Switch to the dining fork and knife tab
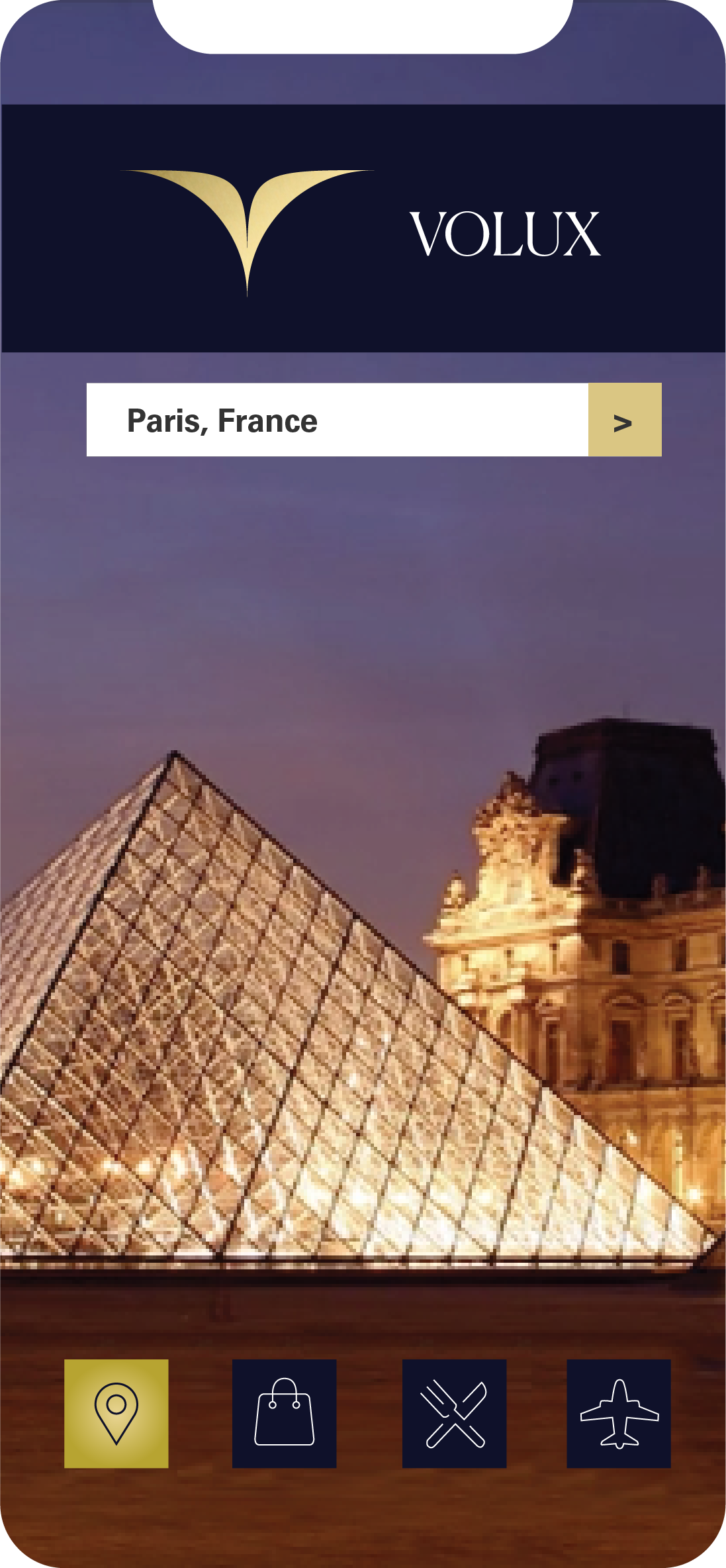 point(455,1413)
